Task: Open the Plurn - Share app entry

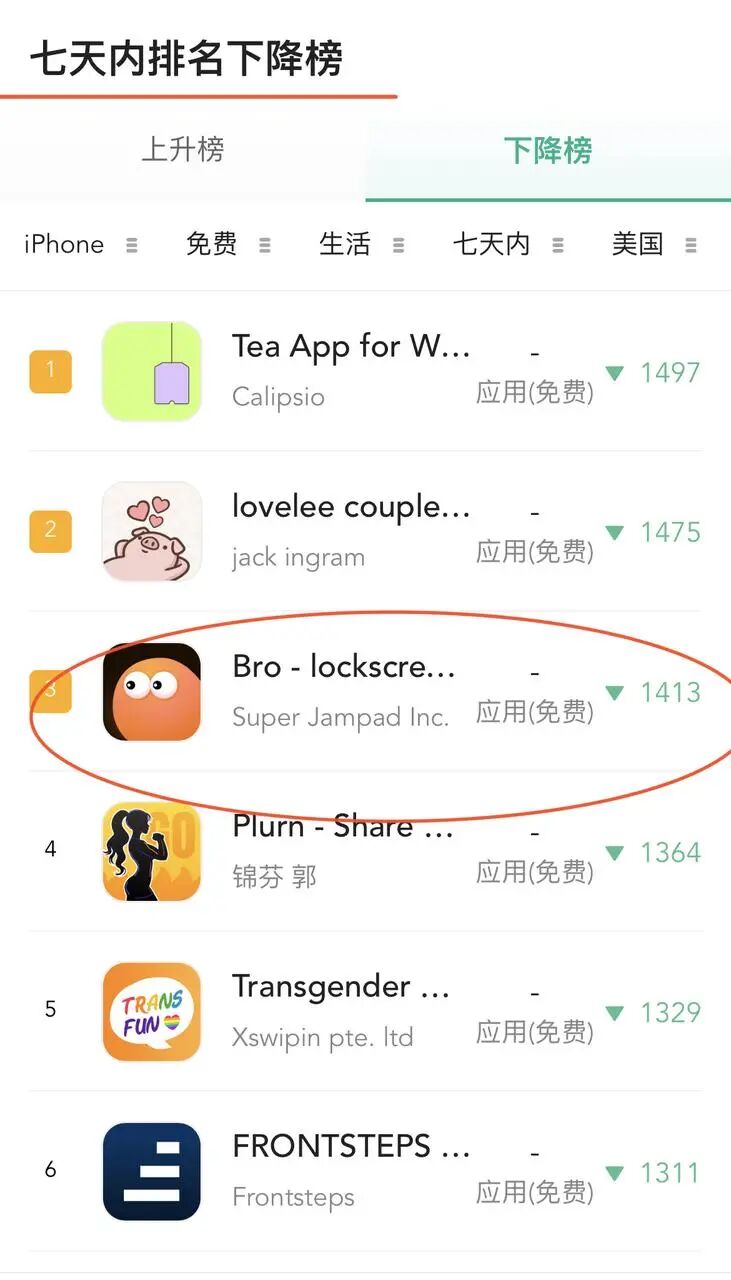Action: click(342, 851)
